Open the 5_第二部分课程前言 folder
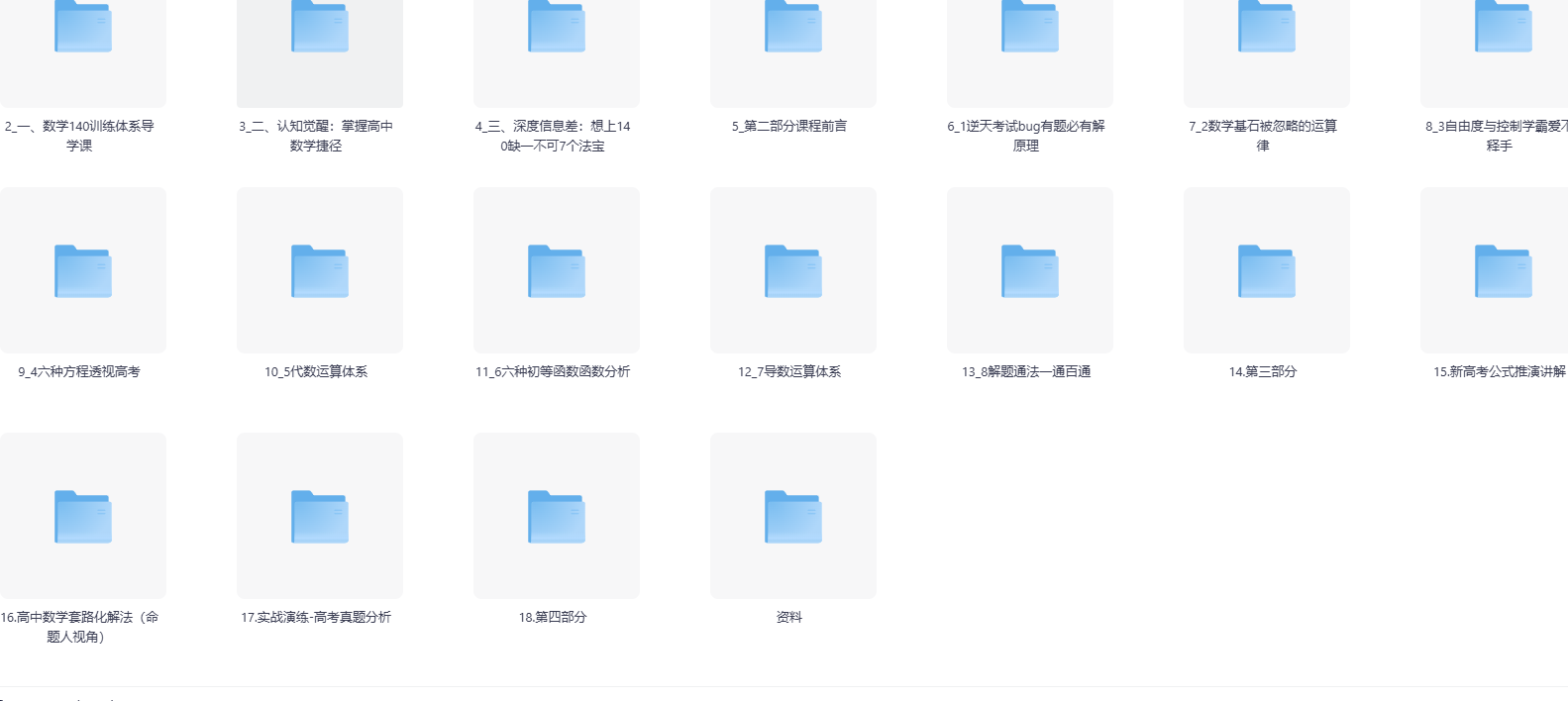 793,30
